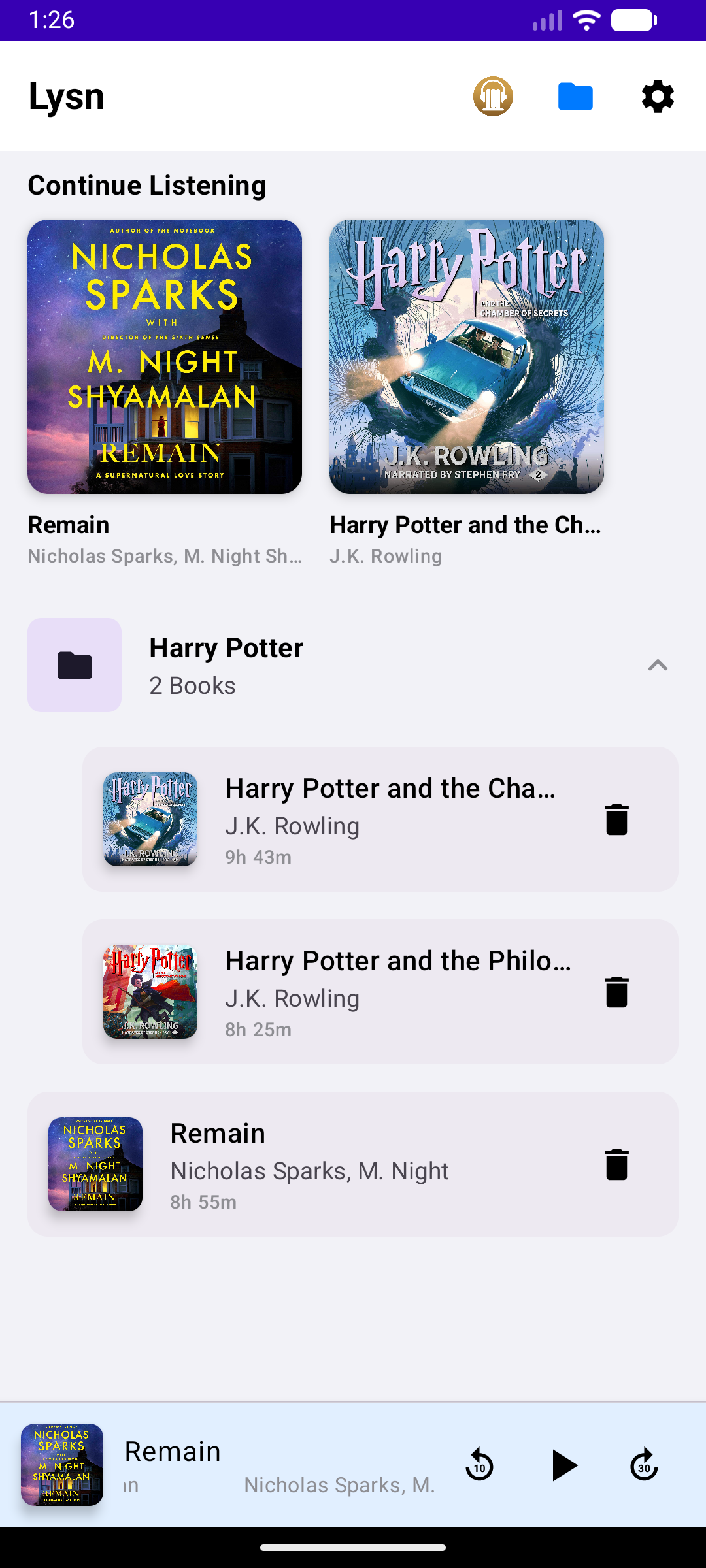The width and height of the screenshot is (706, 1568).
Task: Open the settings gear
Action: pos(658,96)
